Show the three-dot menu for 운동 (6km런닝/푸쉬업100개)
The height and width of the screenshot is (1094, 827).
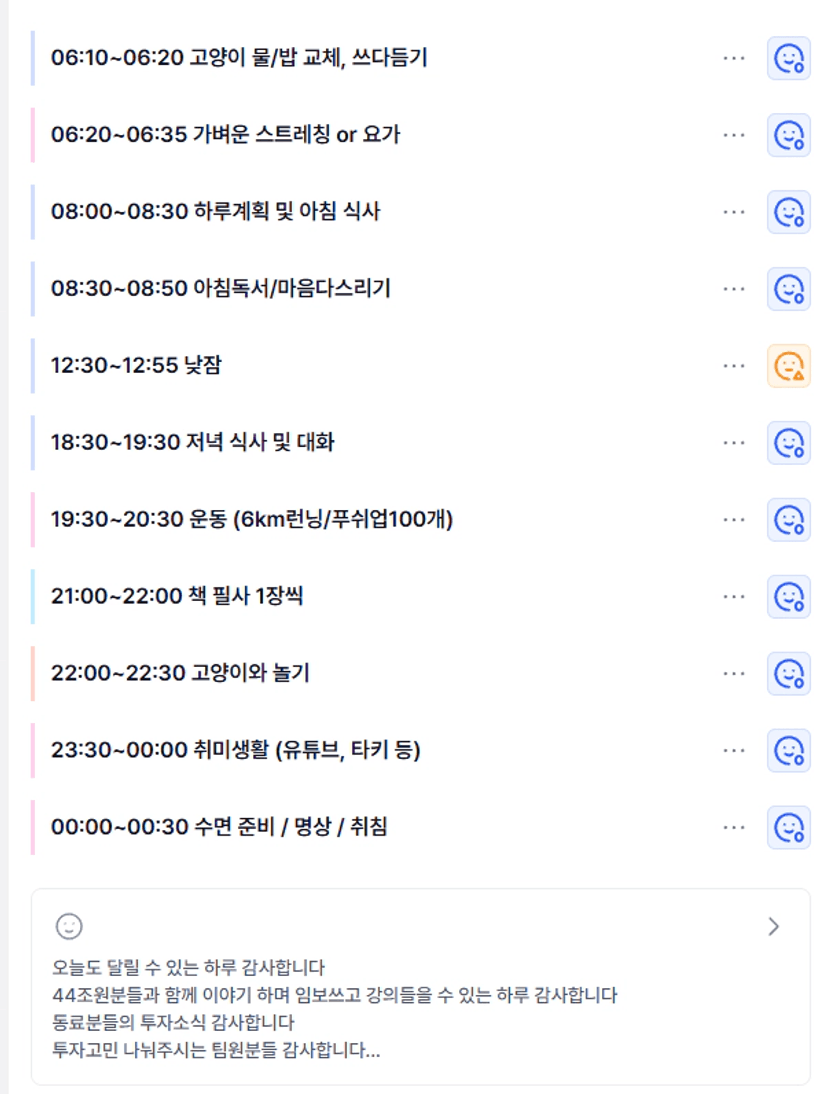click(734, 520)
